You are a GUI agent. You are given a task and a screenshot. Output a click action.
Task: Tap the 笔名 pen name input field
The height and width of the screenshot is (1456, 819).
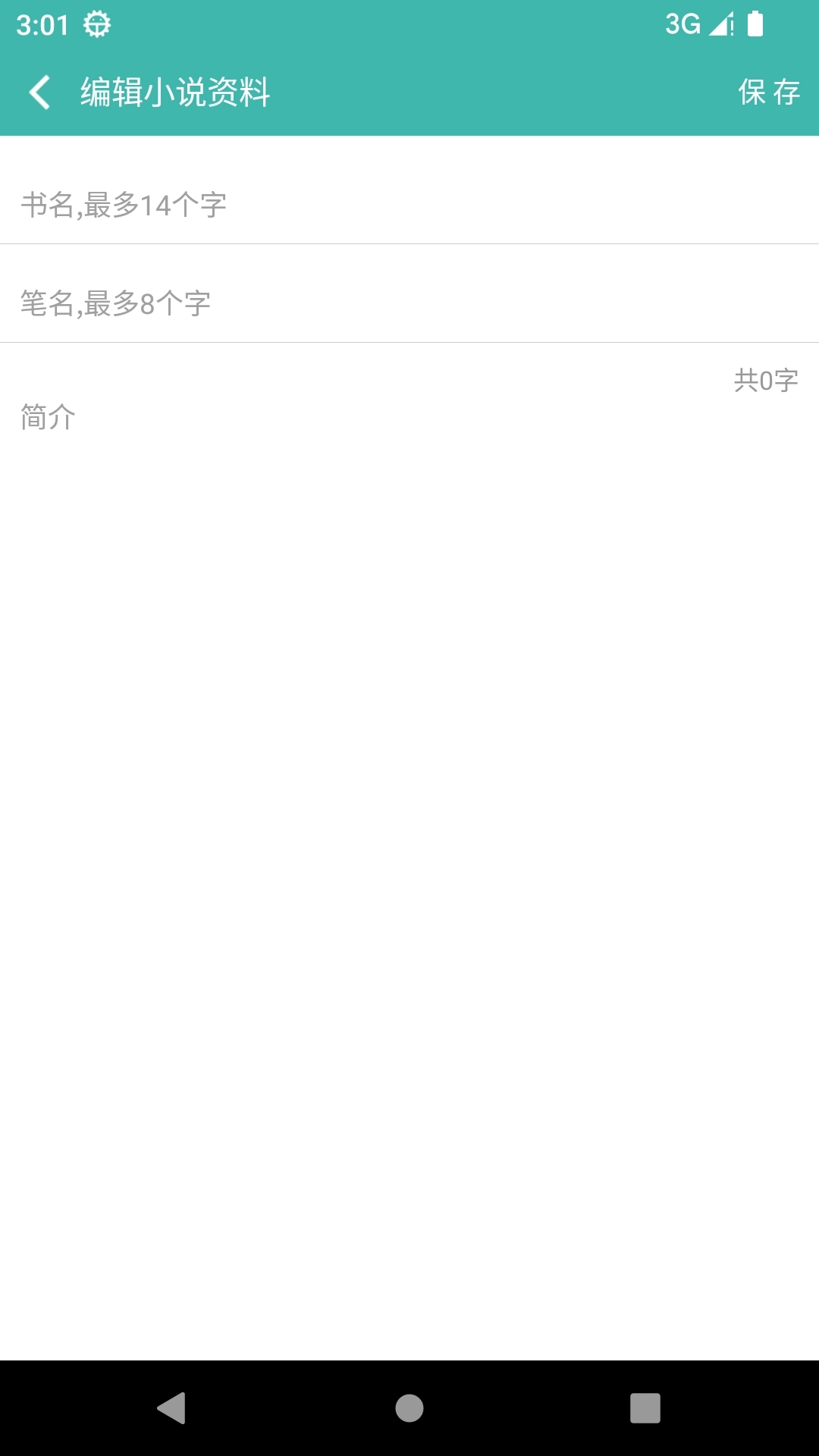coord(303,303)
